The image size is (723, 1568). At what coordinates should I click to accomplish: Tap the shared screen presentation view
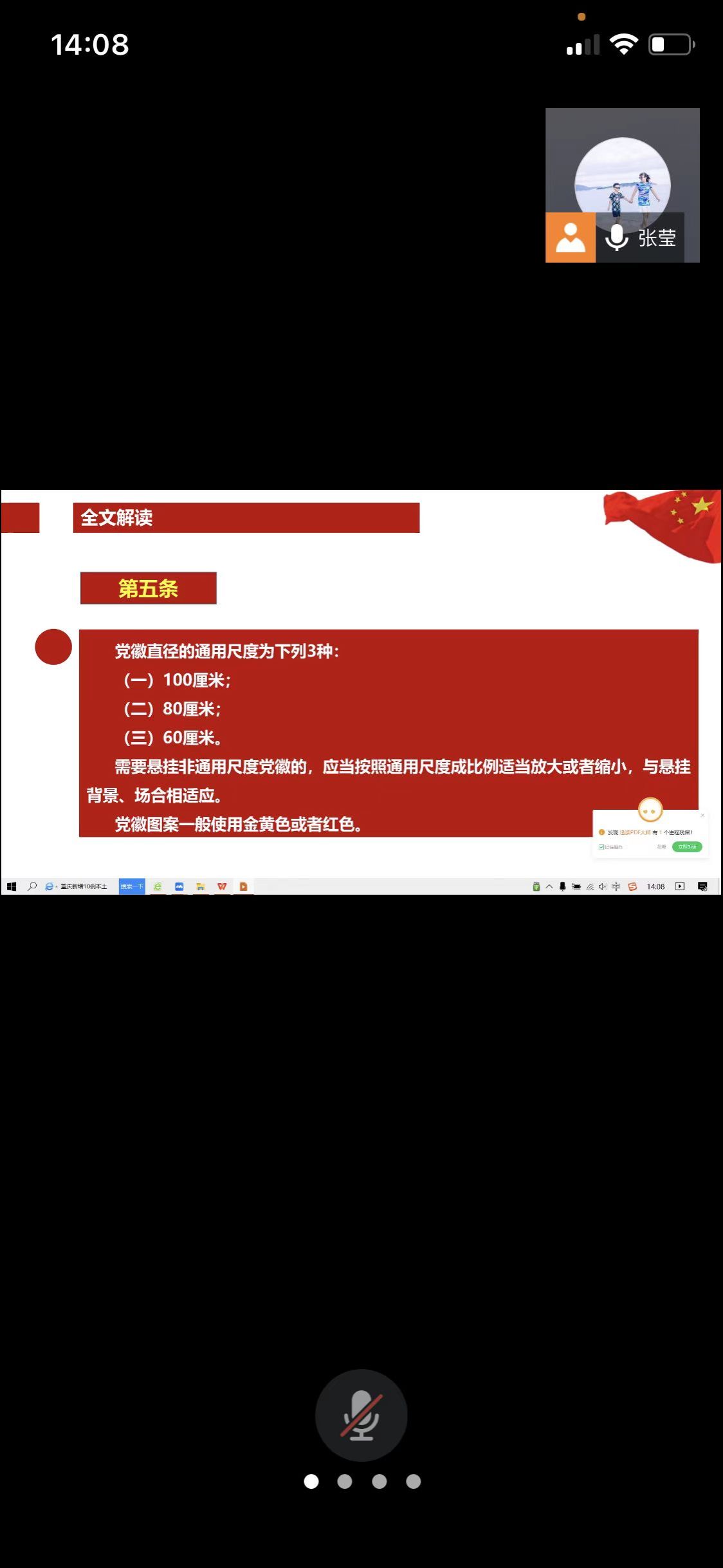pyautogui.click(x=361, y=692)
